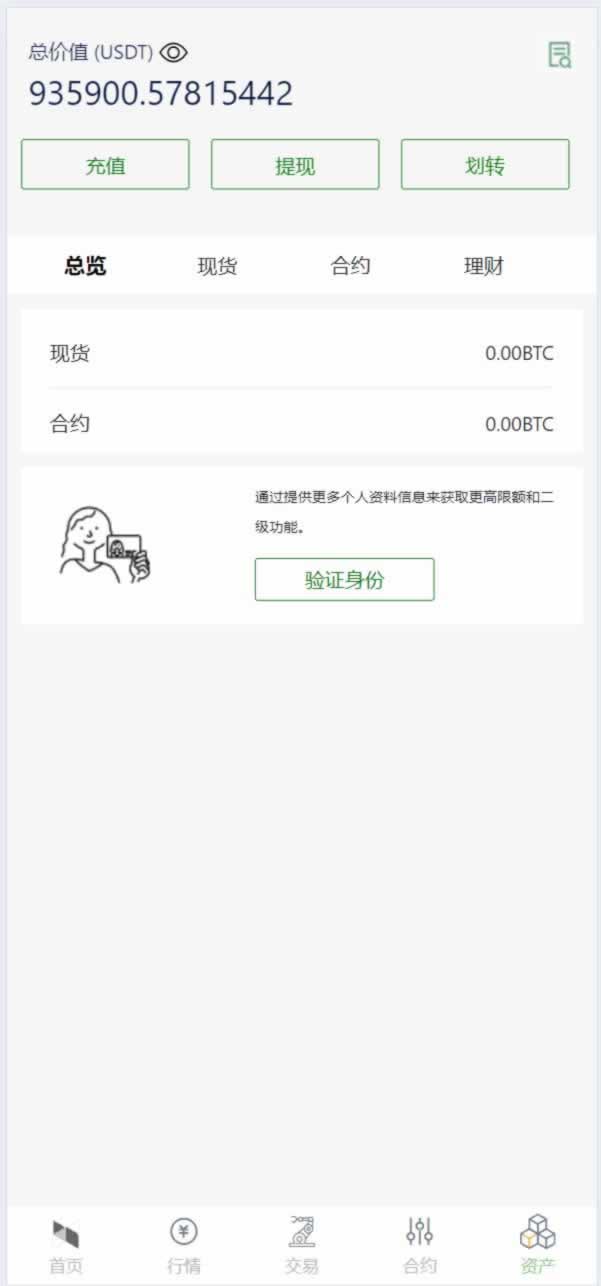
Task: Open the 划转 transfer button
Action: pyautogui.click(x=485, y=165)
